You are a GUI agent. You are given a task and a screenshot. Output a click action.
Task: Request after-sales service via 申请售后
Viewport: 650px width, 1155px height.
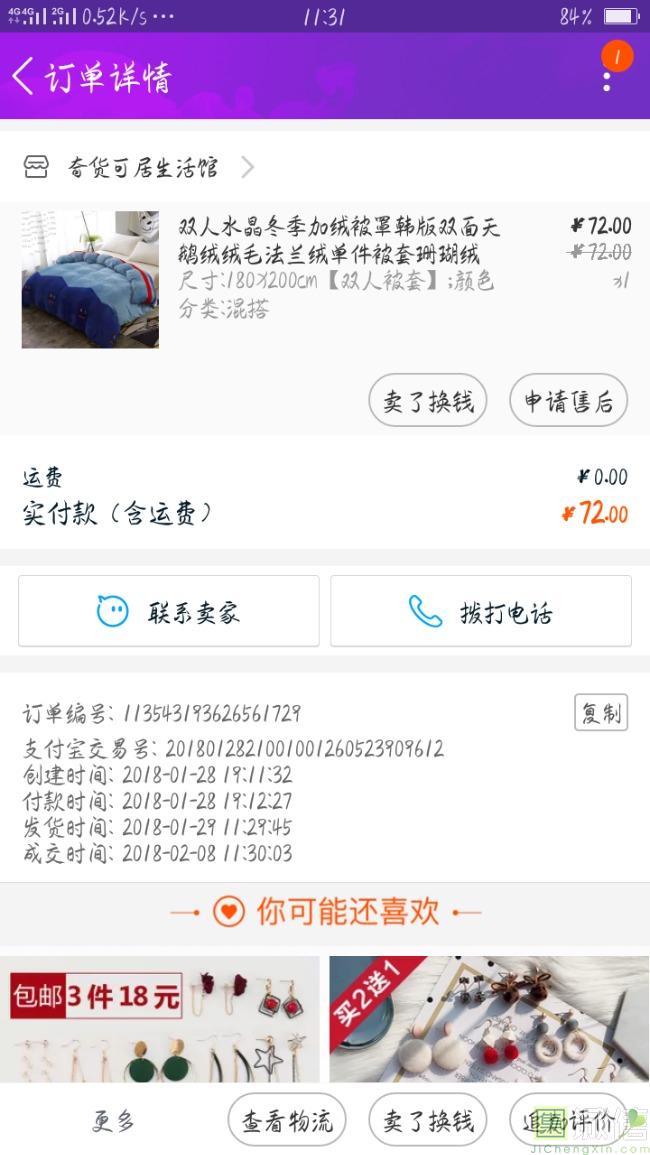[568, 402]
